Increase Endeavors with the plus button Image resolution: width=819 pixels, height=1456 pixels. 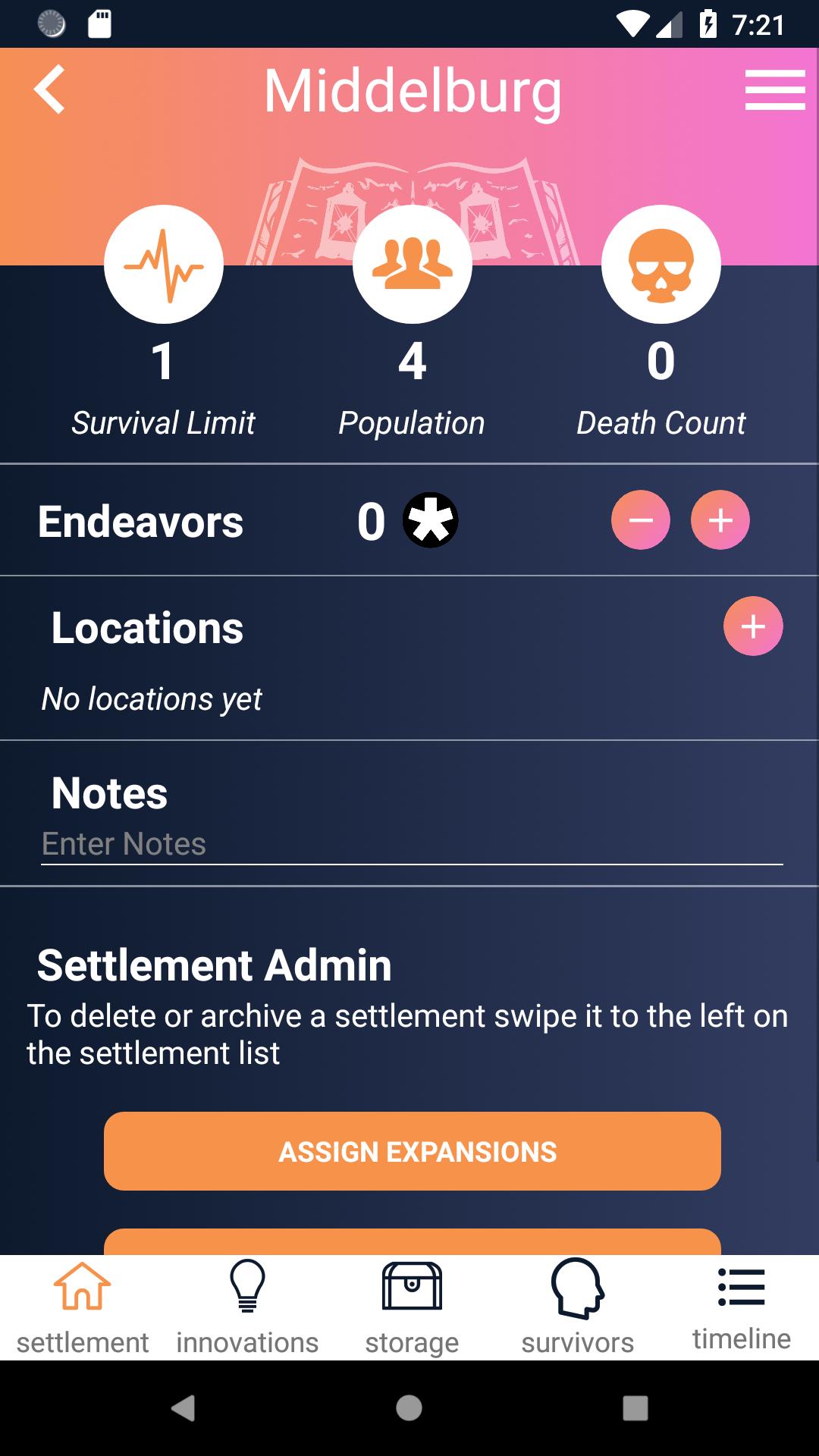tap(720, 520)
